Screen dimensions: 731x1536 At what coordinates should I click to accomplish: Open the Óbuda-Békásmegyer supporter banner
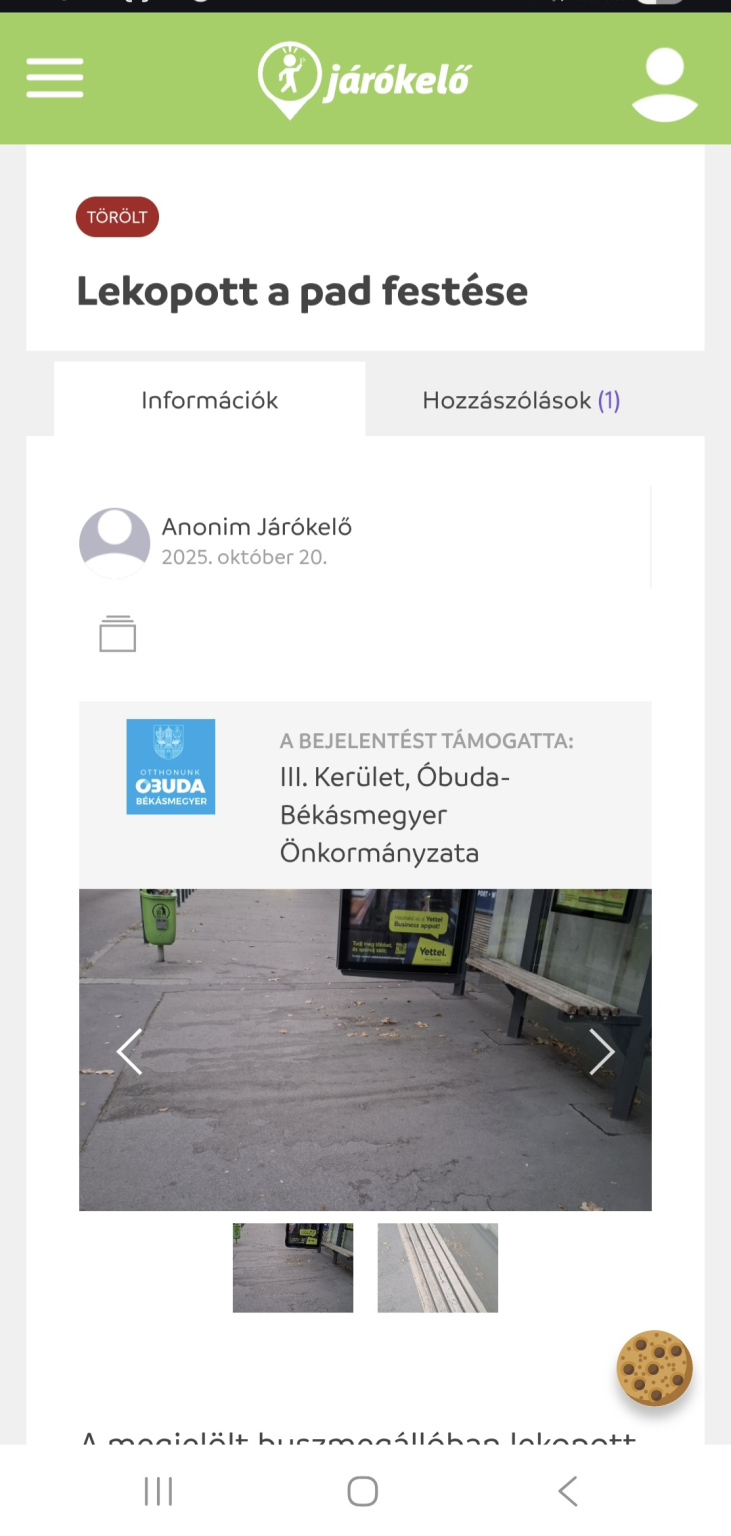[365, 796]
